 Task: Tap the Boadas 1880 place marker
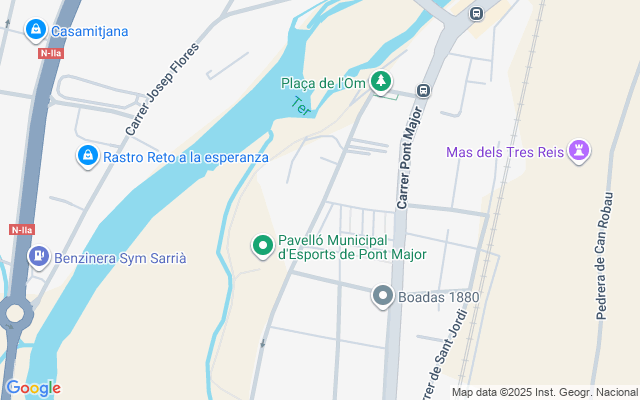coord(383,296)
